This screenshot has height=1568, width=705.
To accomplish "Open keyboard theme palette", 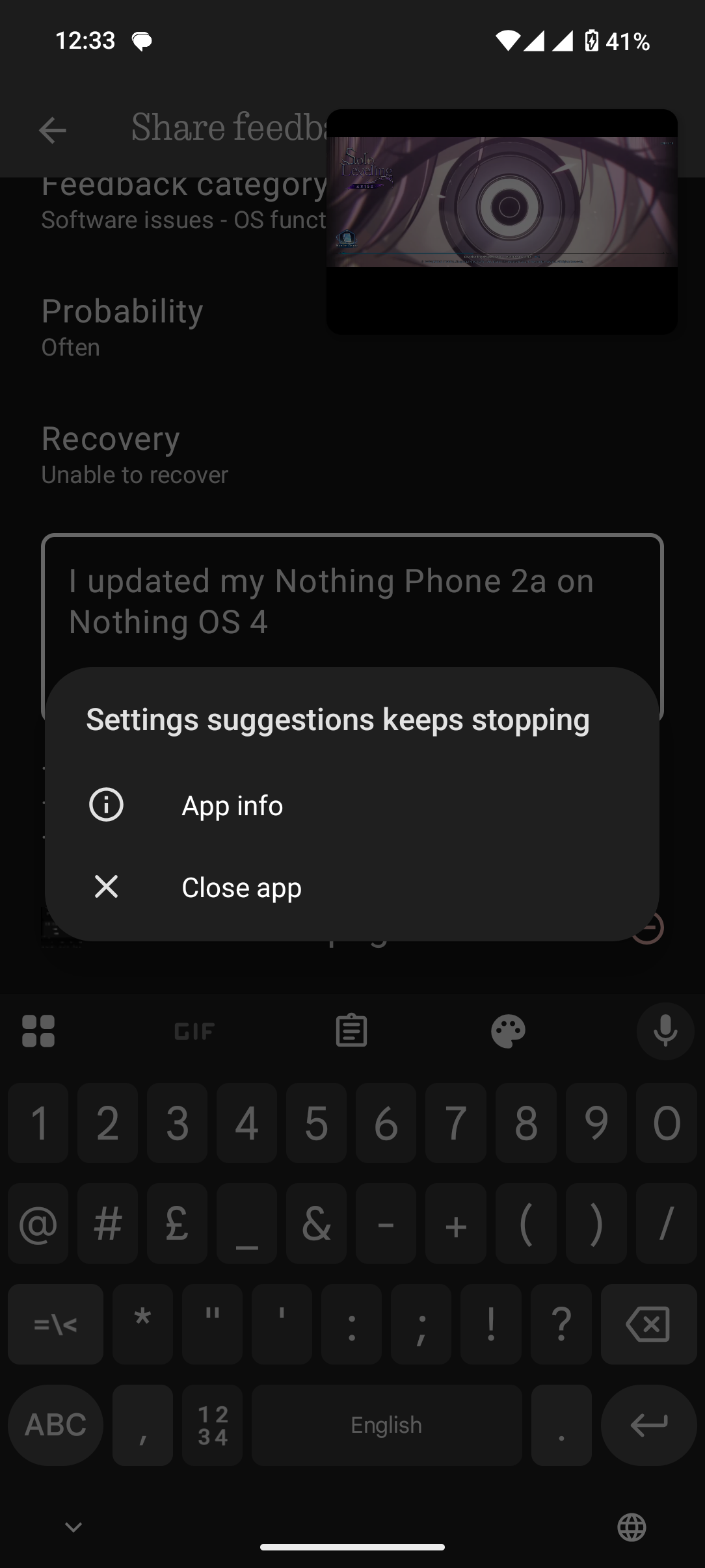I will (x=508, y=1032).
